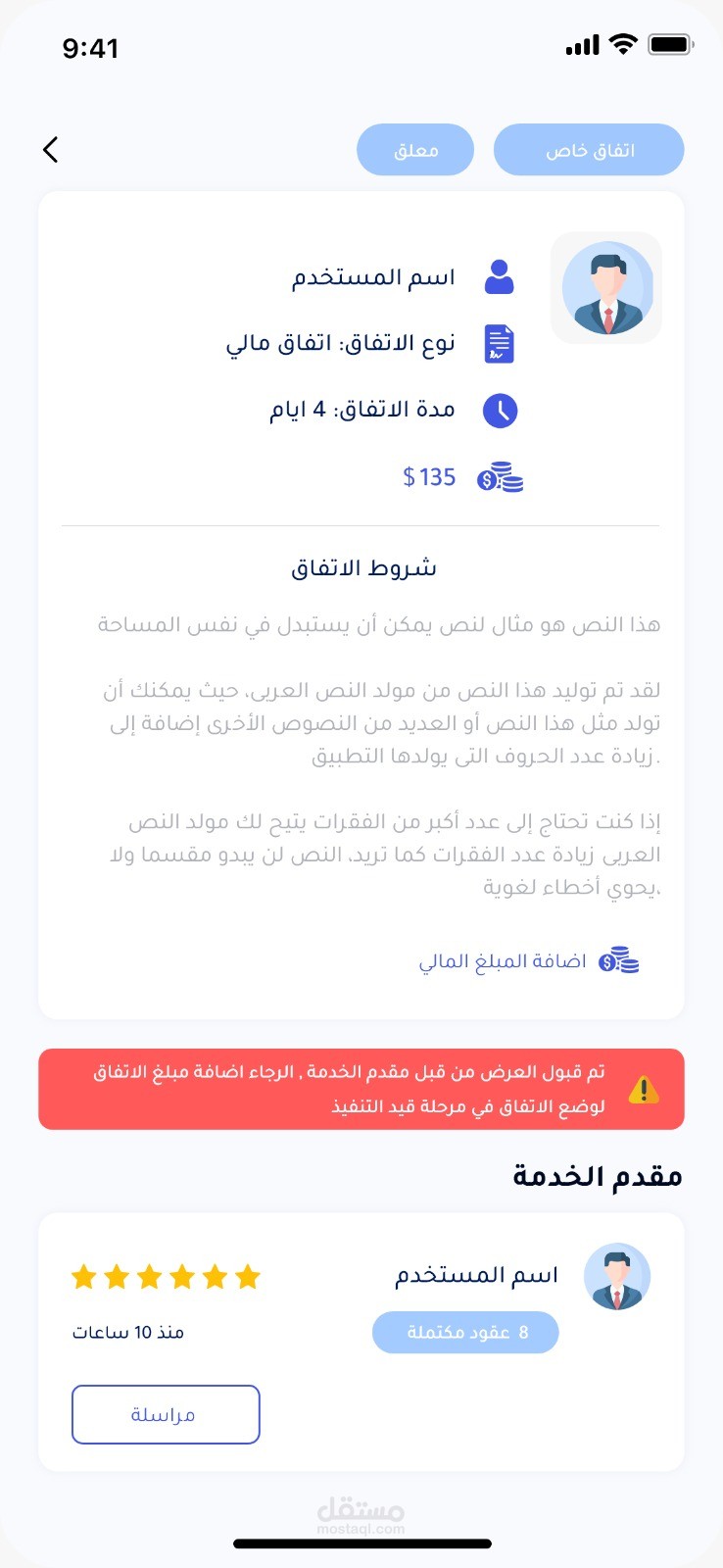Tap the اتفاق خاص chip
Viewport: 723px width, 1568px height.
(589, 150)
